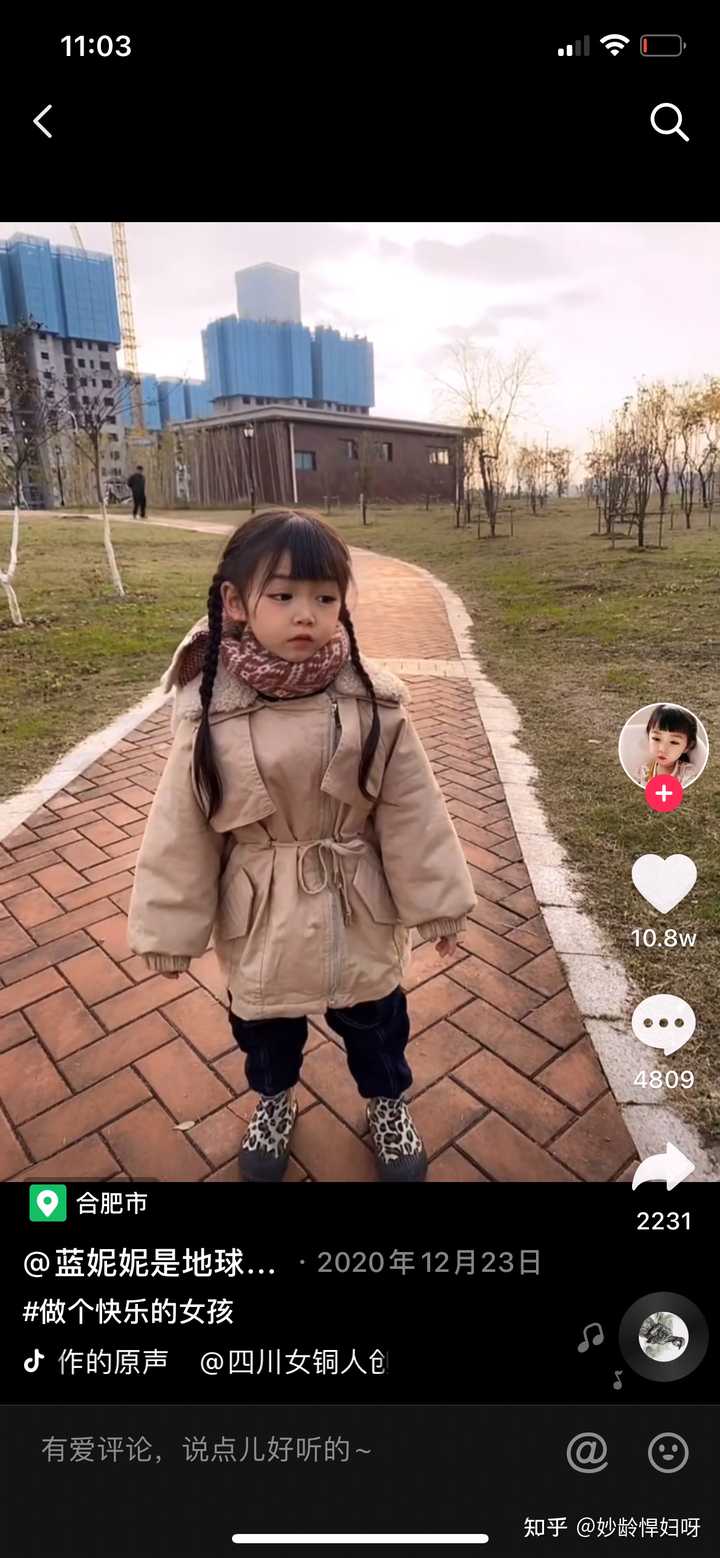Tap the spinning music disc
The height and width of the screenshot is (1558, 720).
[663, 1337]
